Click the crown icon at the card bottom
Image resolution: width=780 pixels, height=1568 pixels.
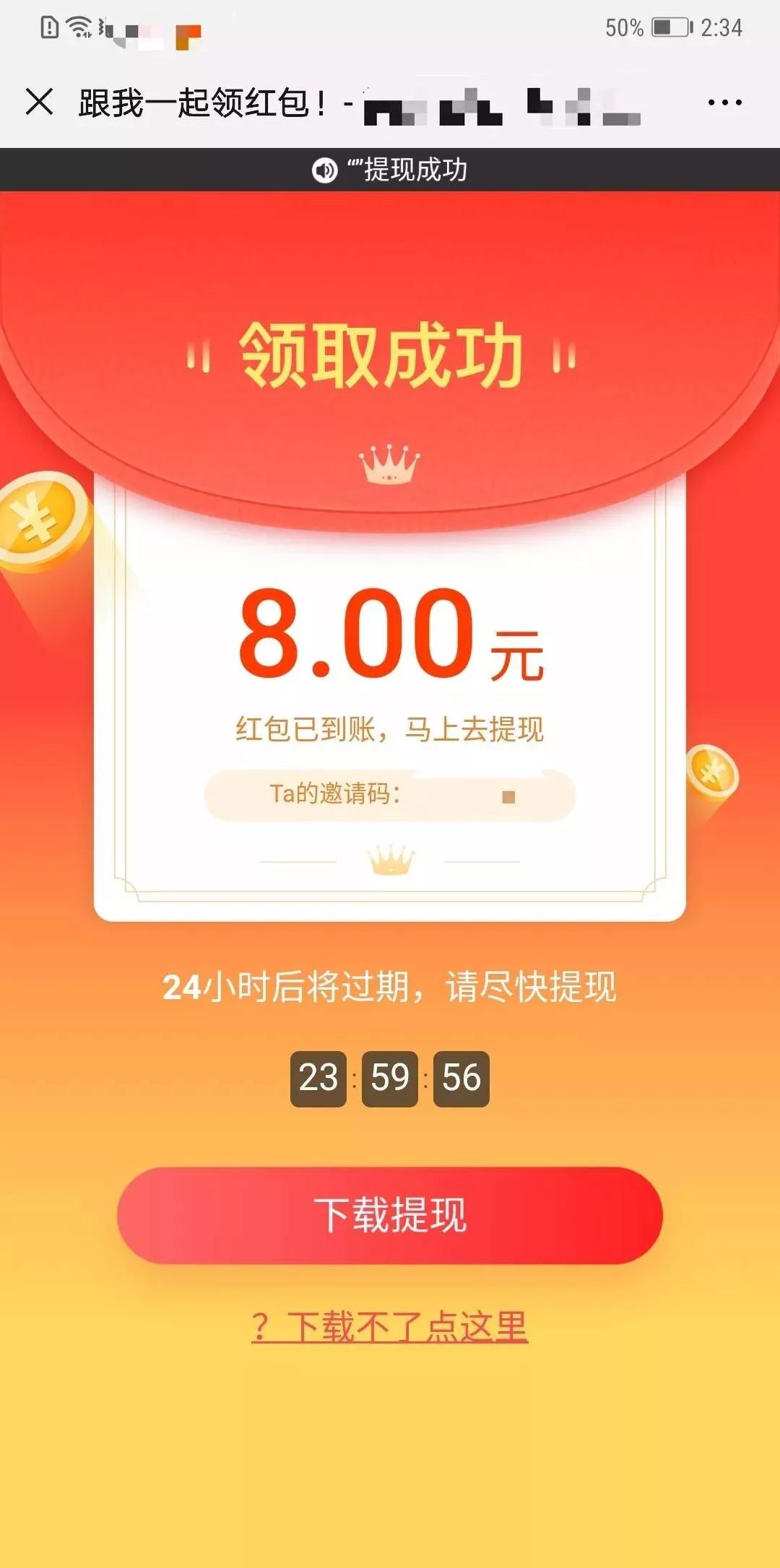coord(390,861)
